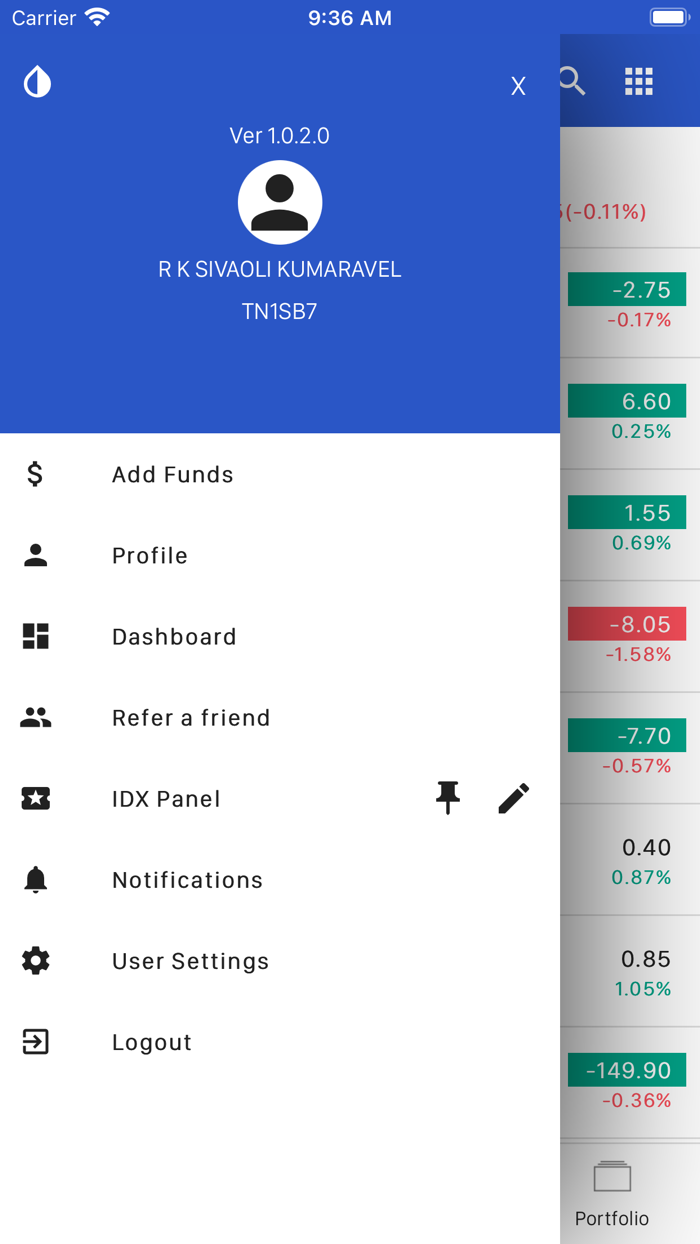View Notifications
Screen dimensions: 700x1244
click(x=187, y=880)
